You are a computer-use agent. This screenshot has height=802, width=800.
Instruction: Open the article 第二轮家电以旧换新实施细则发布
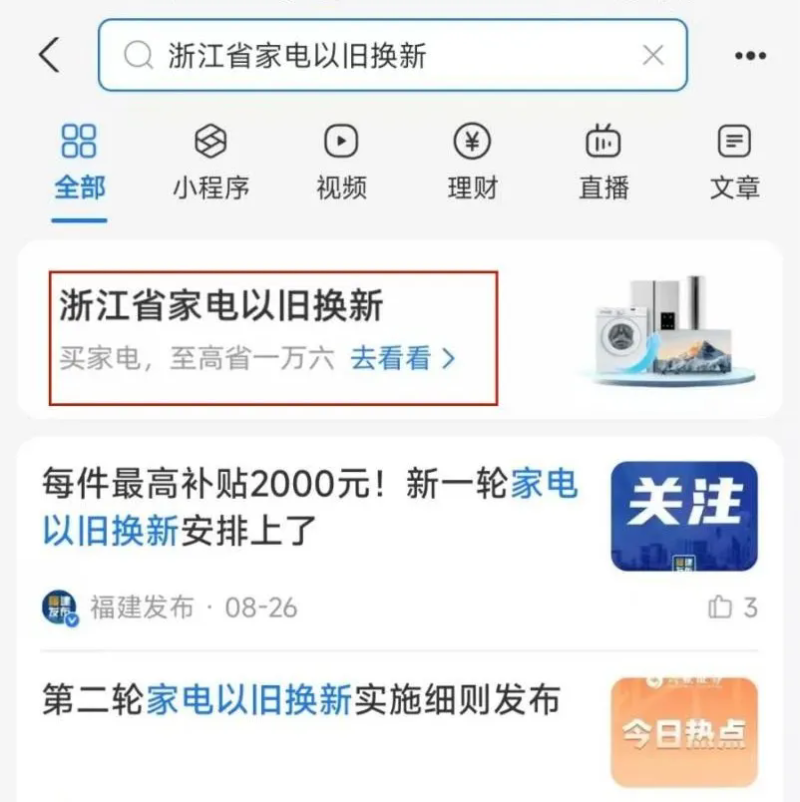click(300, 700)
